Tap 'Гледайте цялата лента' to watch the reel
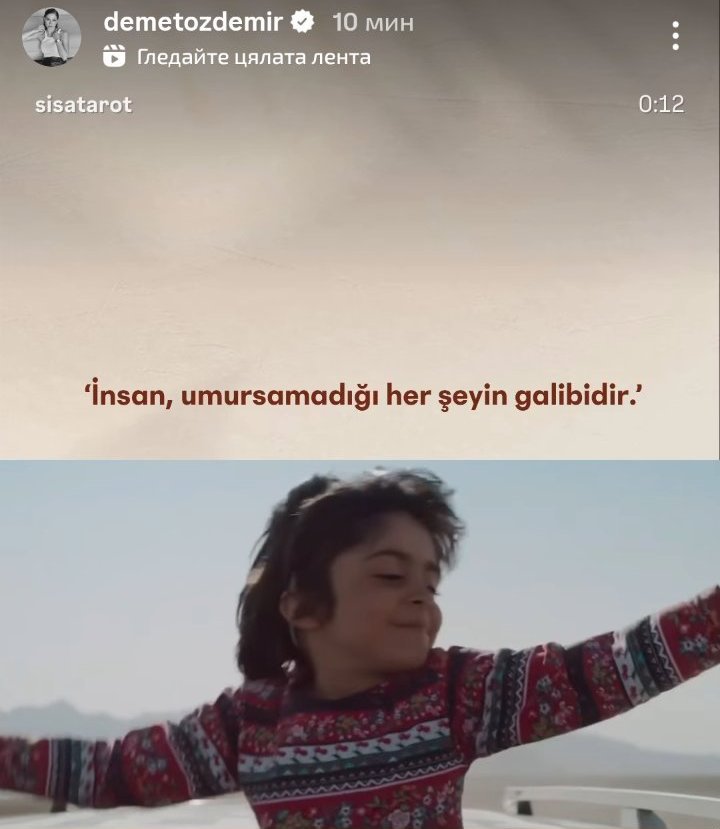The image size is (720, 829). 253,57
